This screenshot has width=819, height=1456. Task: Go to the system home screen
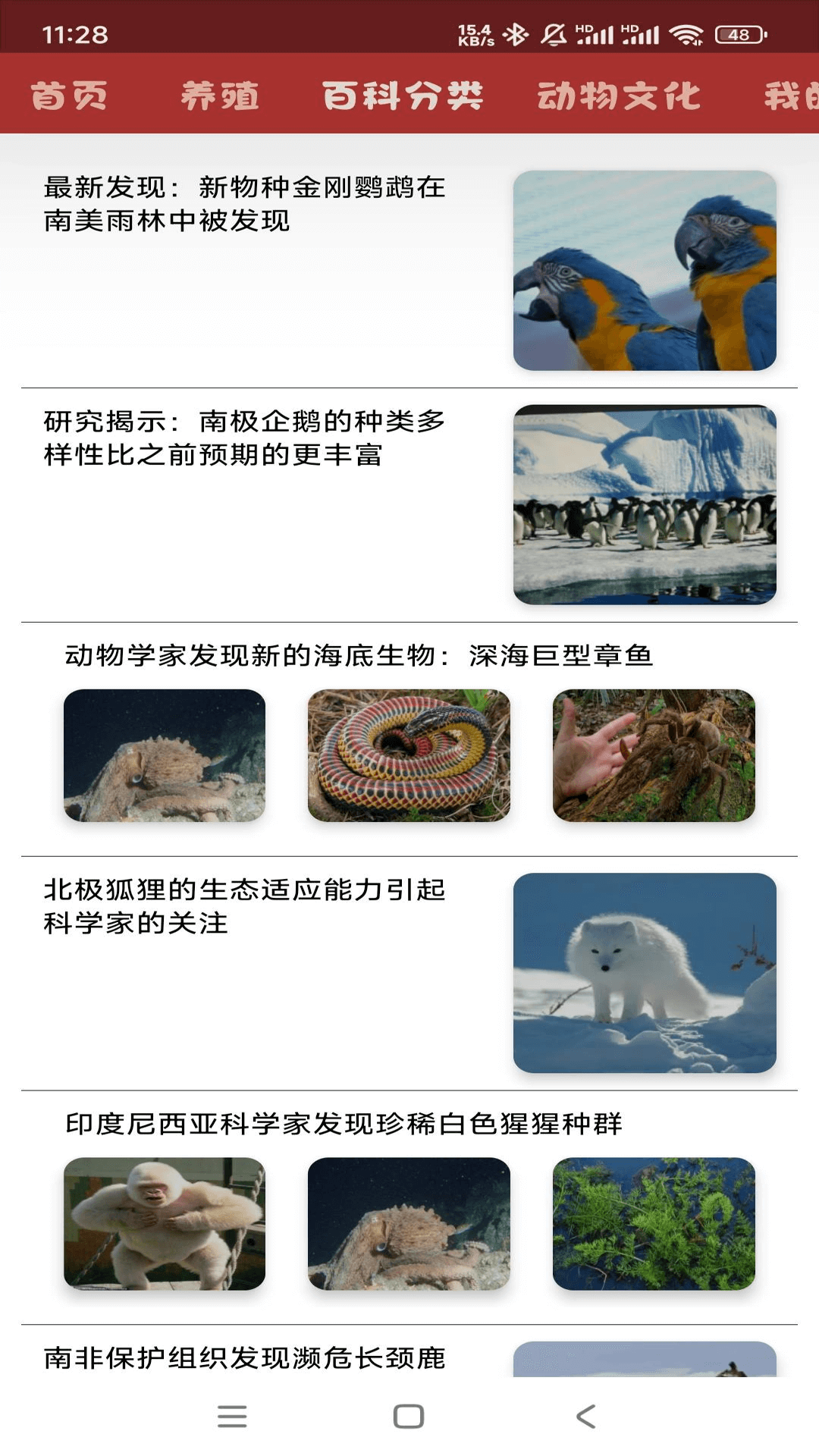(409, 1416)
